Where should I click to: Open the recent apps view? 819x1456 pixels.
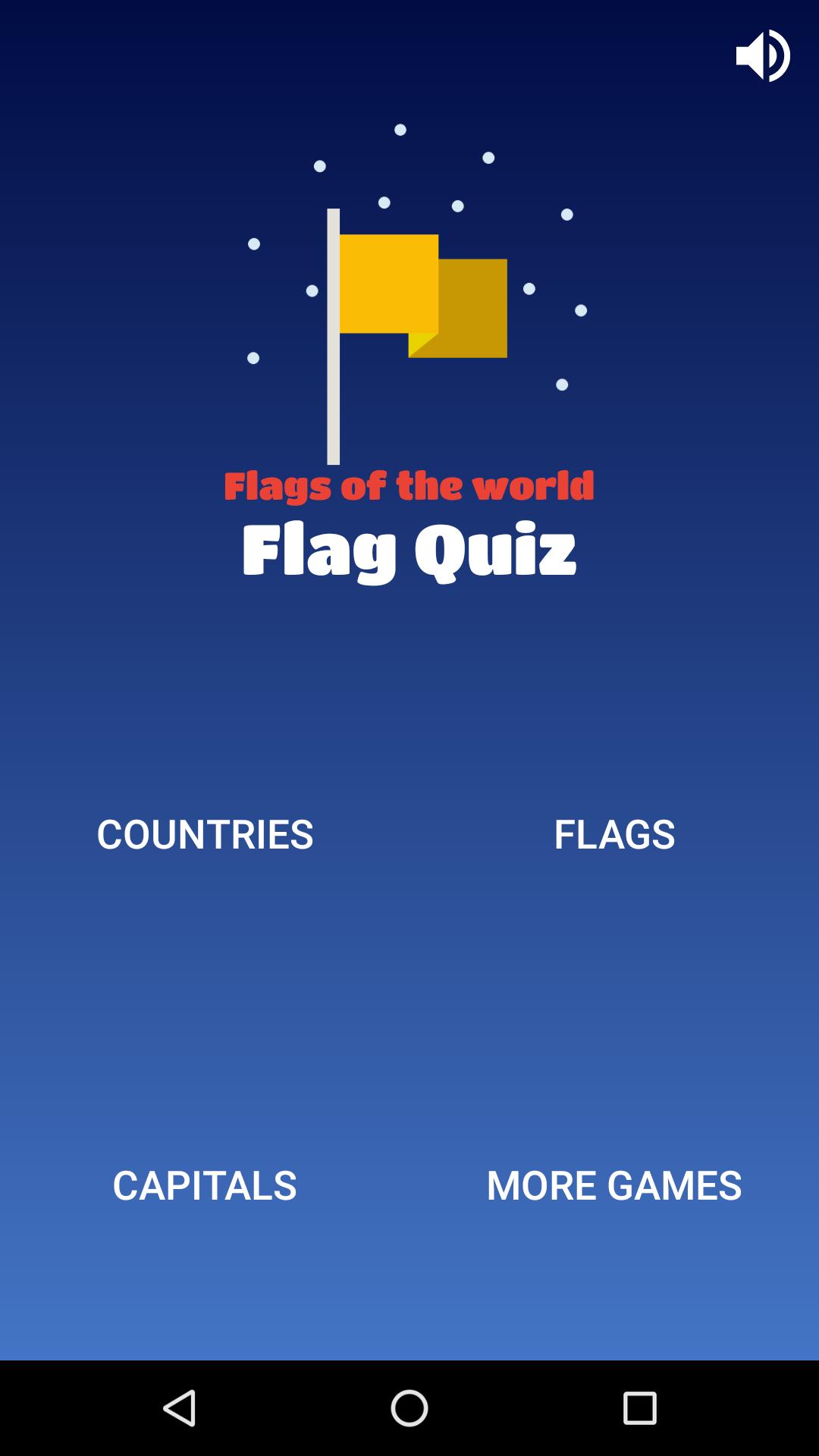coord(639,1408)
